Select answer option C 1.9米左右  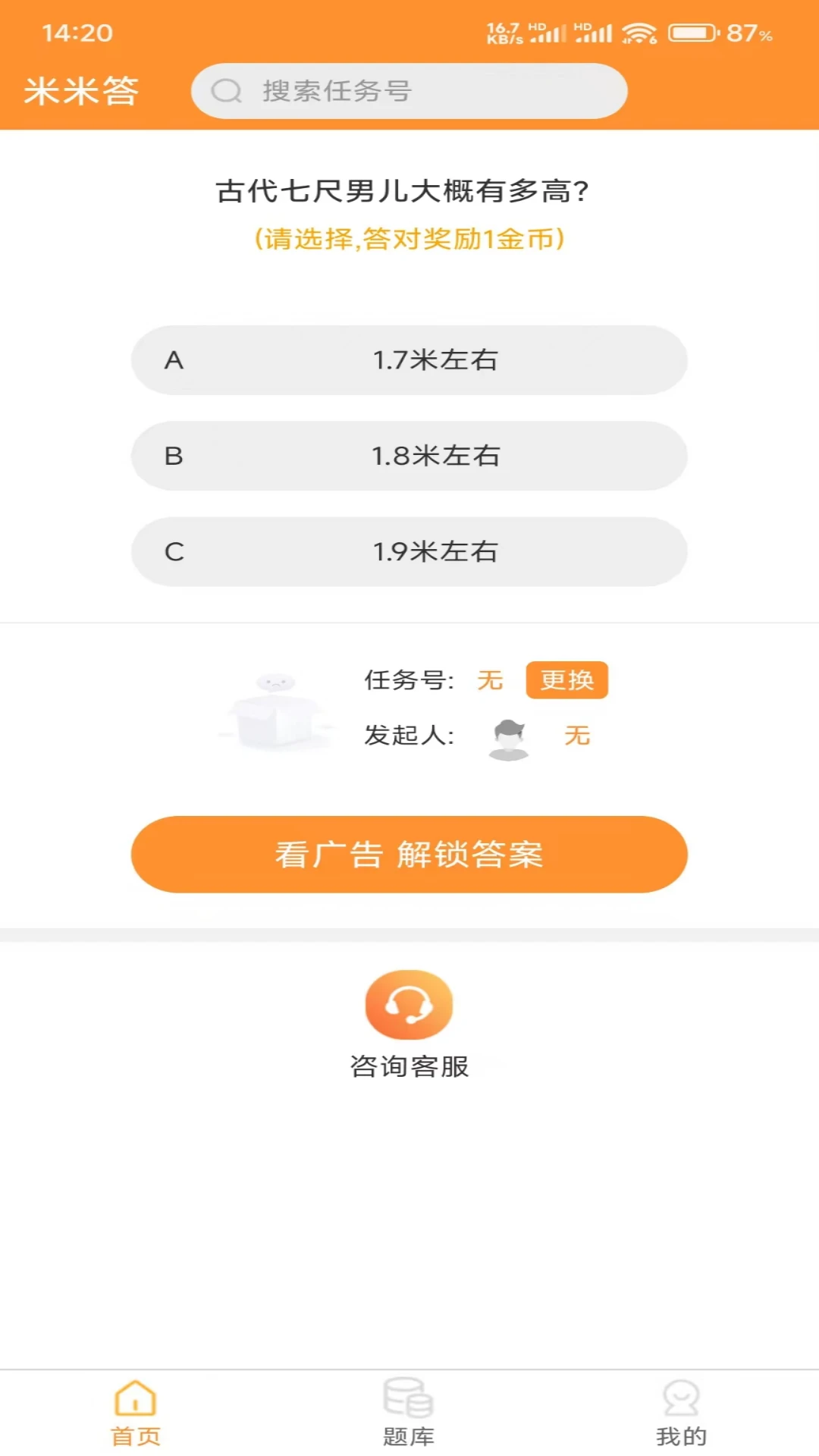coord(409,552)
